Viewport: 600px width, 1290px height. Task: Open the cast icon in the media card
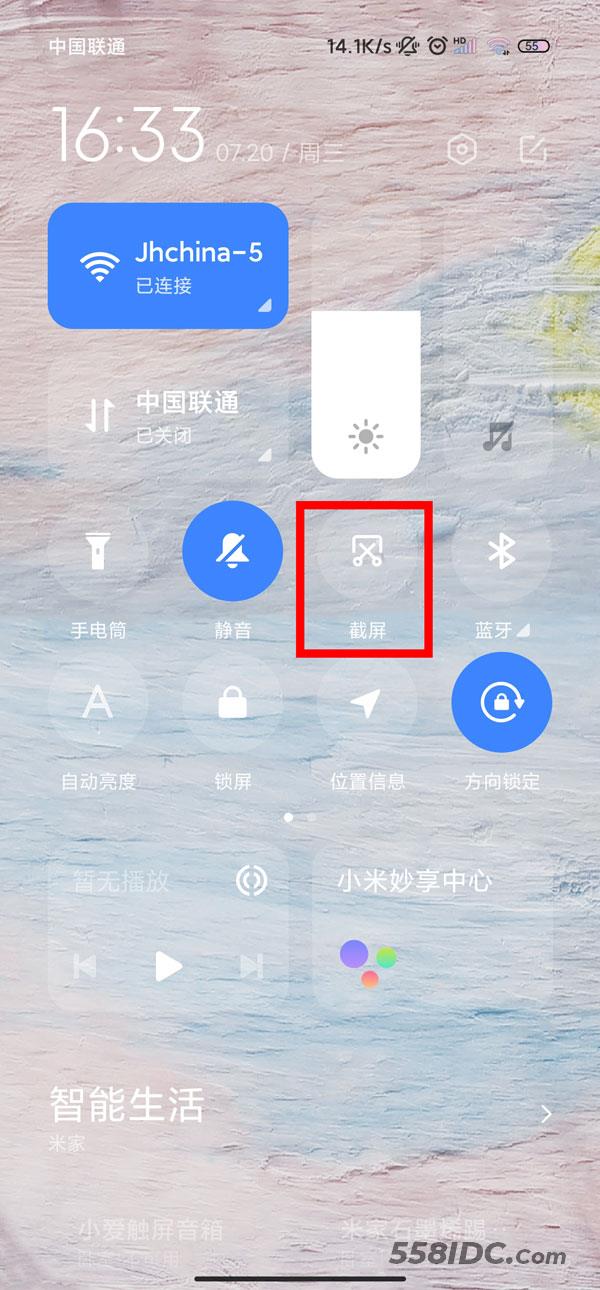[x=251, y=881]
